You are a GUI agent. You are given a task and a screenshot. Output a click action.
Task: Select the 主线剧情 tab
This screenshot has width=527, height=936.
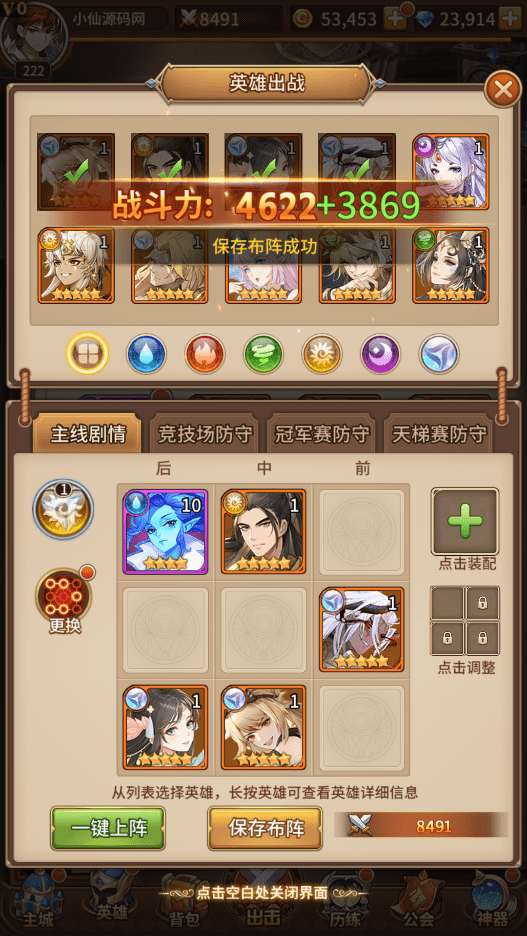tap(88, 433)
